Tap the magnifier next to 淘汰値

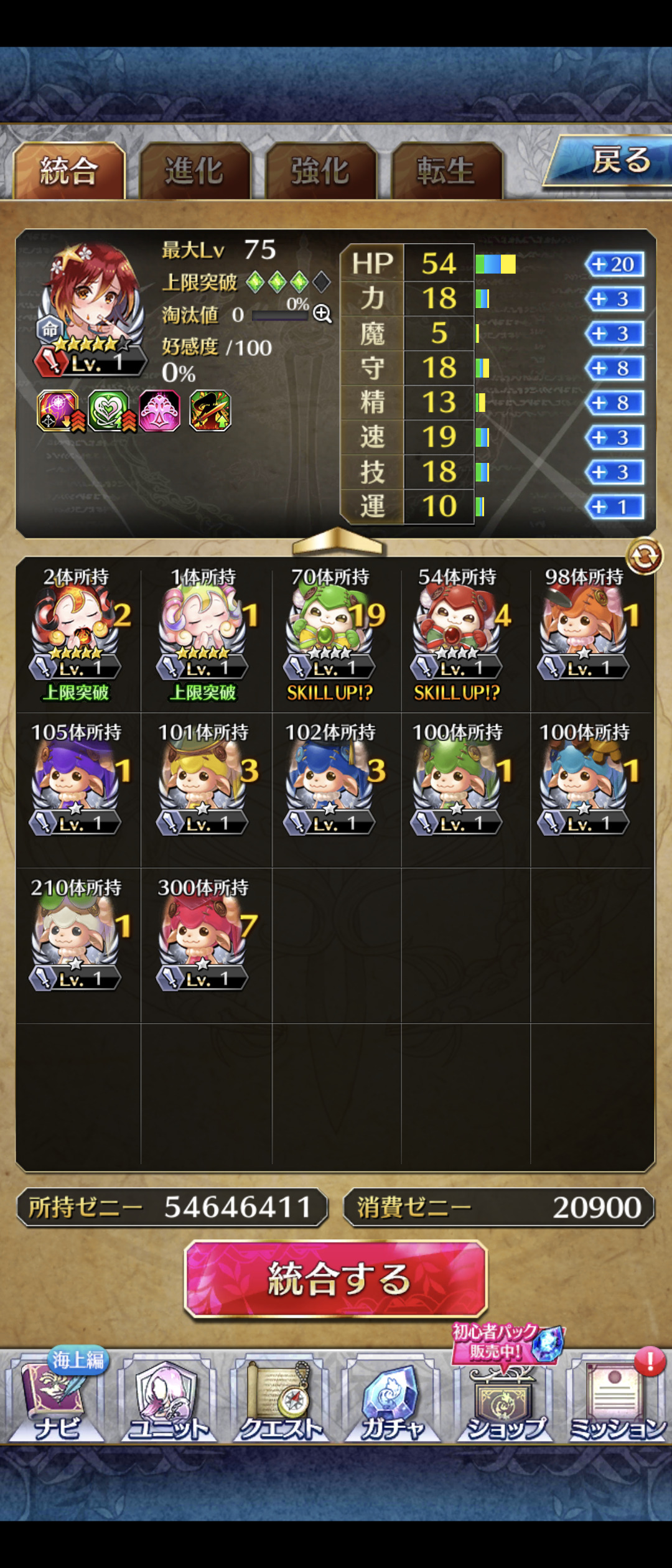[x=322, y=314]
